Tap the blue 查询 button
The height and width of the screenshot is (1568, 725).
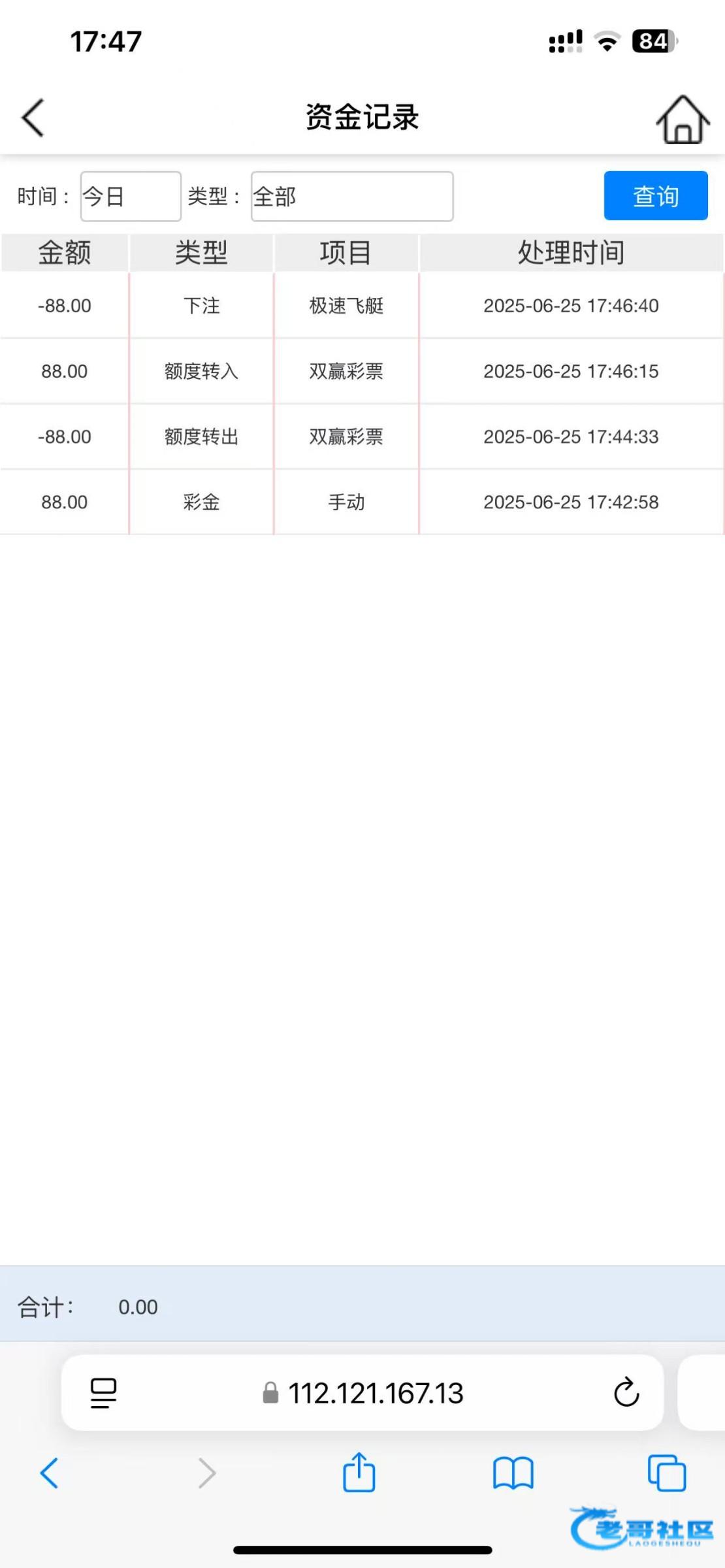[656, 195]
